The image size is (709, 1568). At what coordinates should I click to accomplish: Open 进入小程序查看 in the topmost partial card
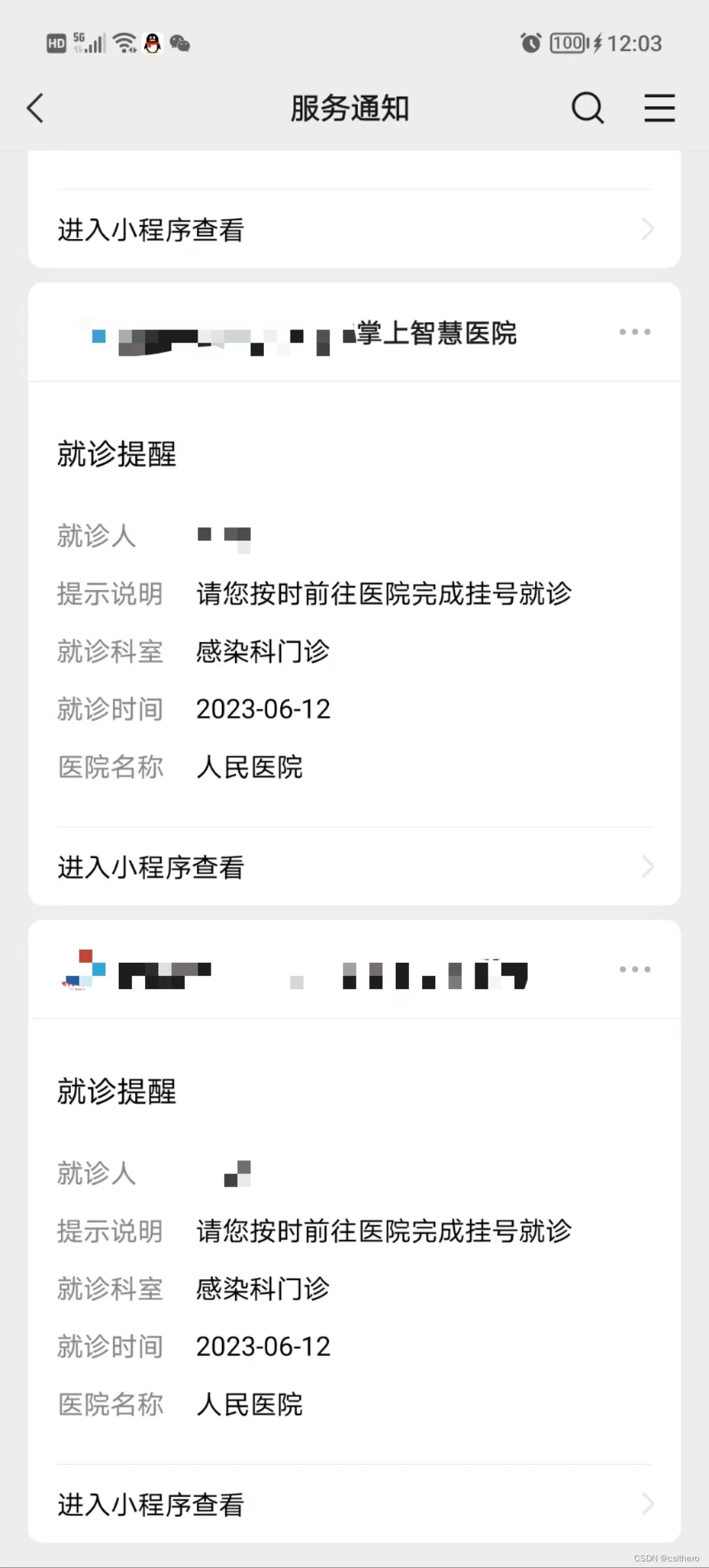[354, 230]
